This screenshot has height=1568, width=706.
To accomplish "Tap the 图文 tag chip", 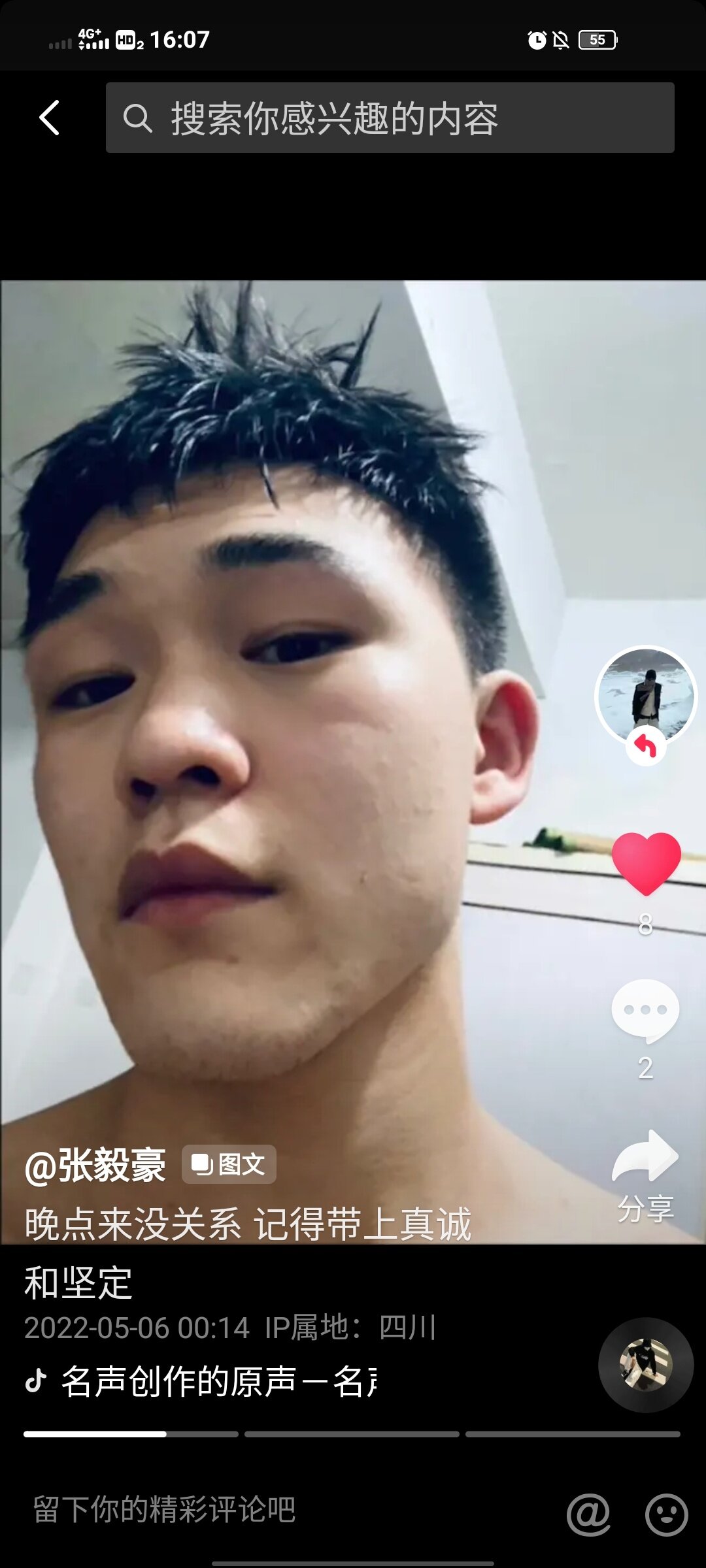I will tap(229, 1164).
